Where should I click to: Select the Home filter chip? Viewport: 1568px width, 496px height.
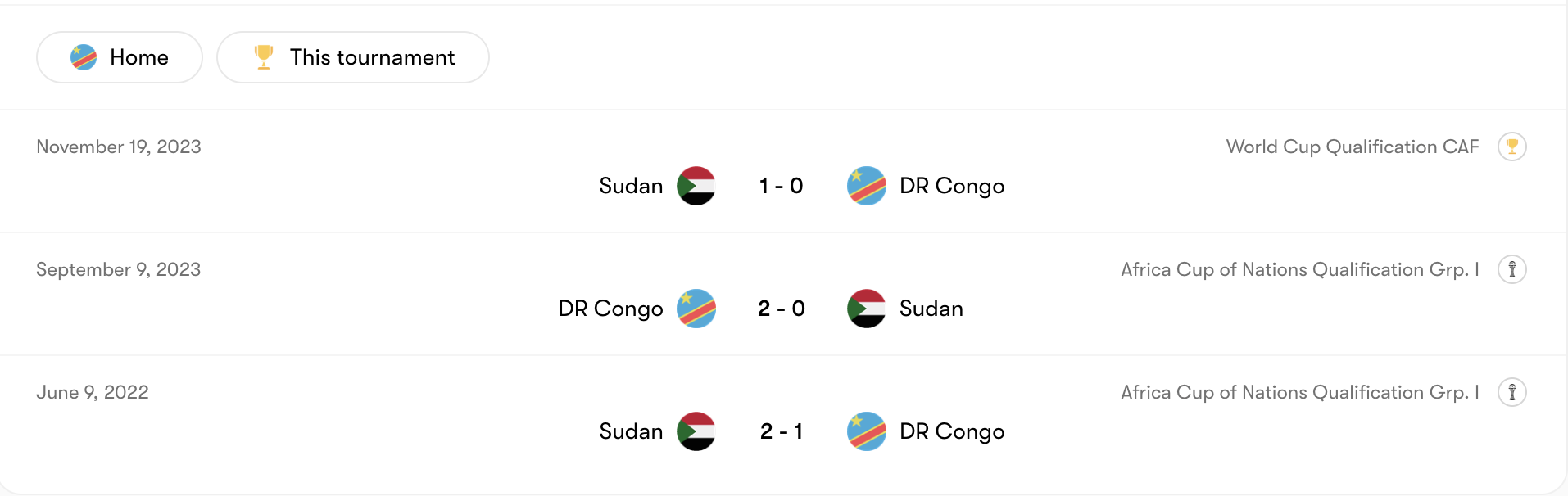pyautogui.click(x=120, y=57)
